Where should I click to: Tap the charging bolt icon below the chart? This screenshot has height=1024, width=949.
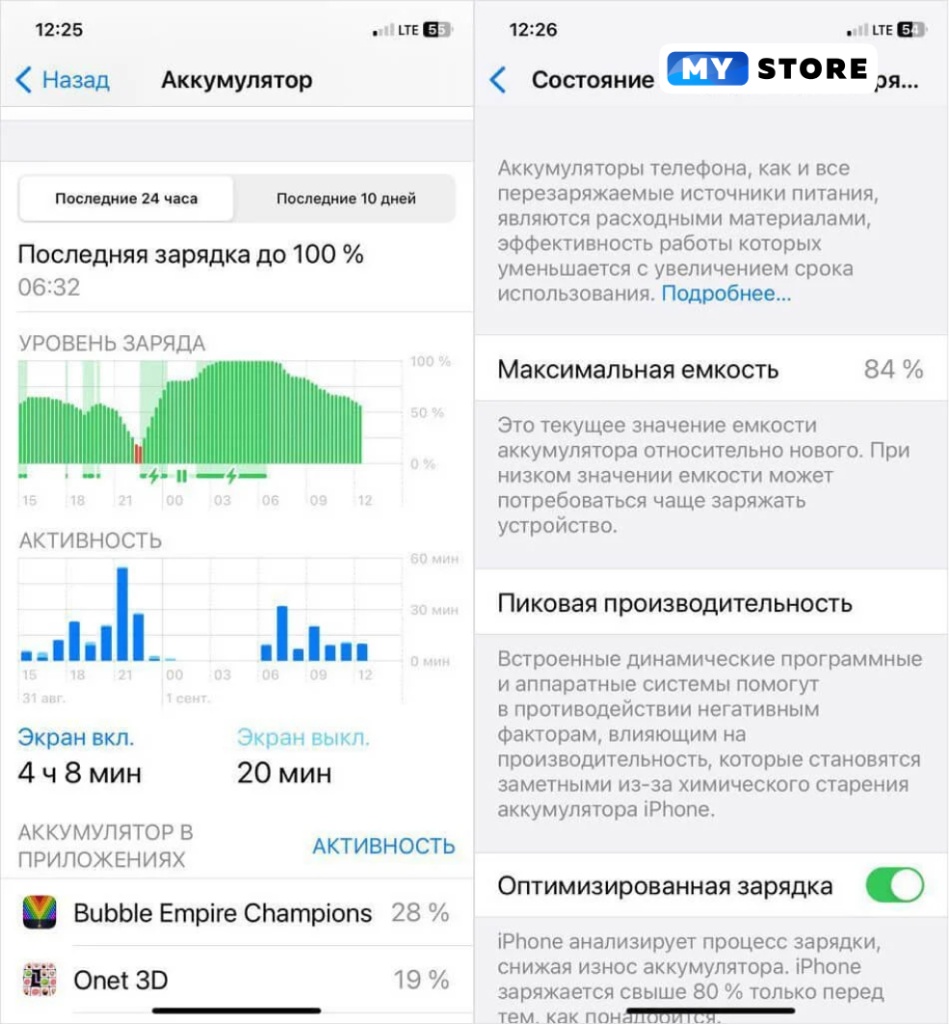pos(151,477)
